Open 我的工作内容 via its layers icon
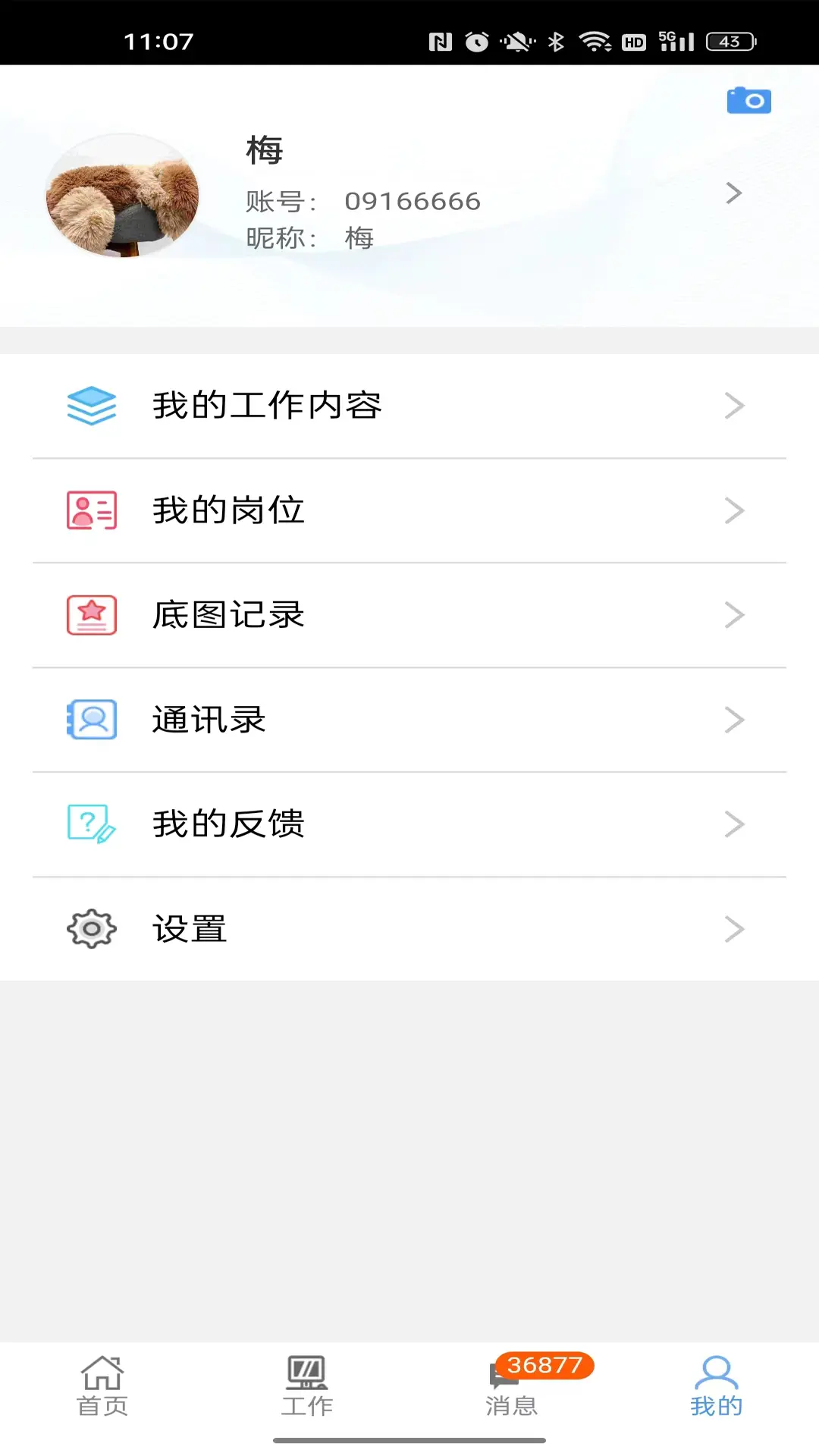The width and height of the screenshot is (819, 1456). 90,406
